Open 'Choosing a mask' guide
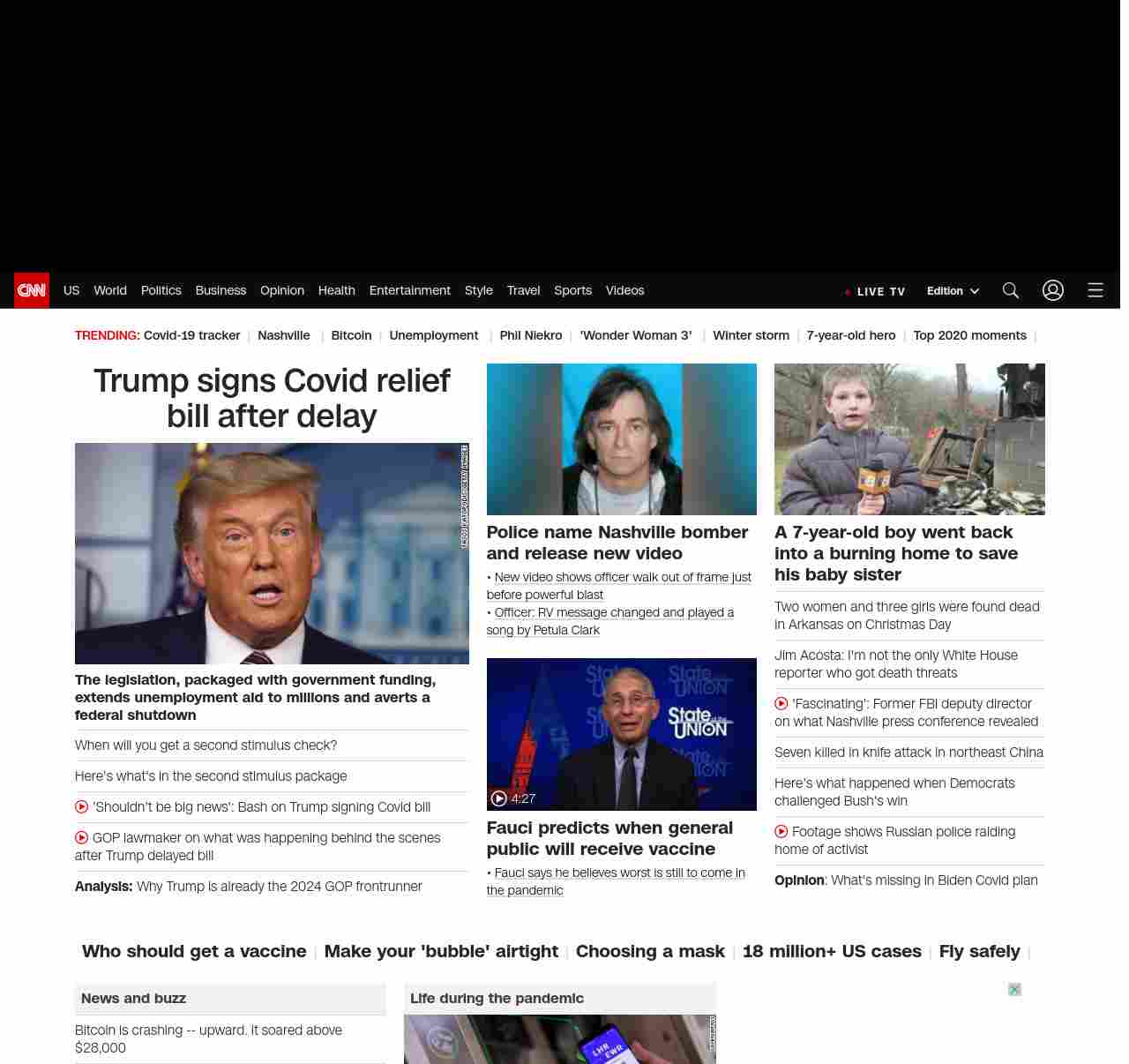Viewport: 1129px width, 1064px height. tap(650, 951)
